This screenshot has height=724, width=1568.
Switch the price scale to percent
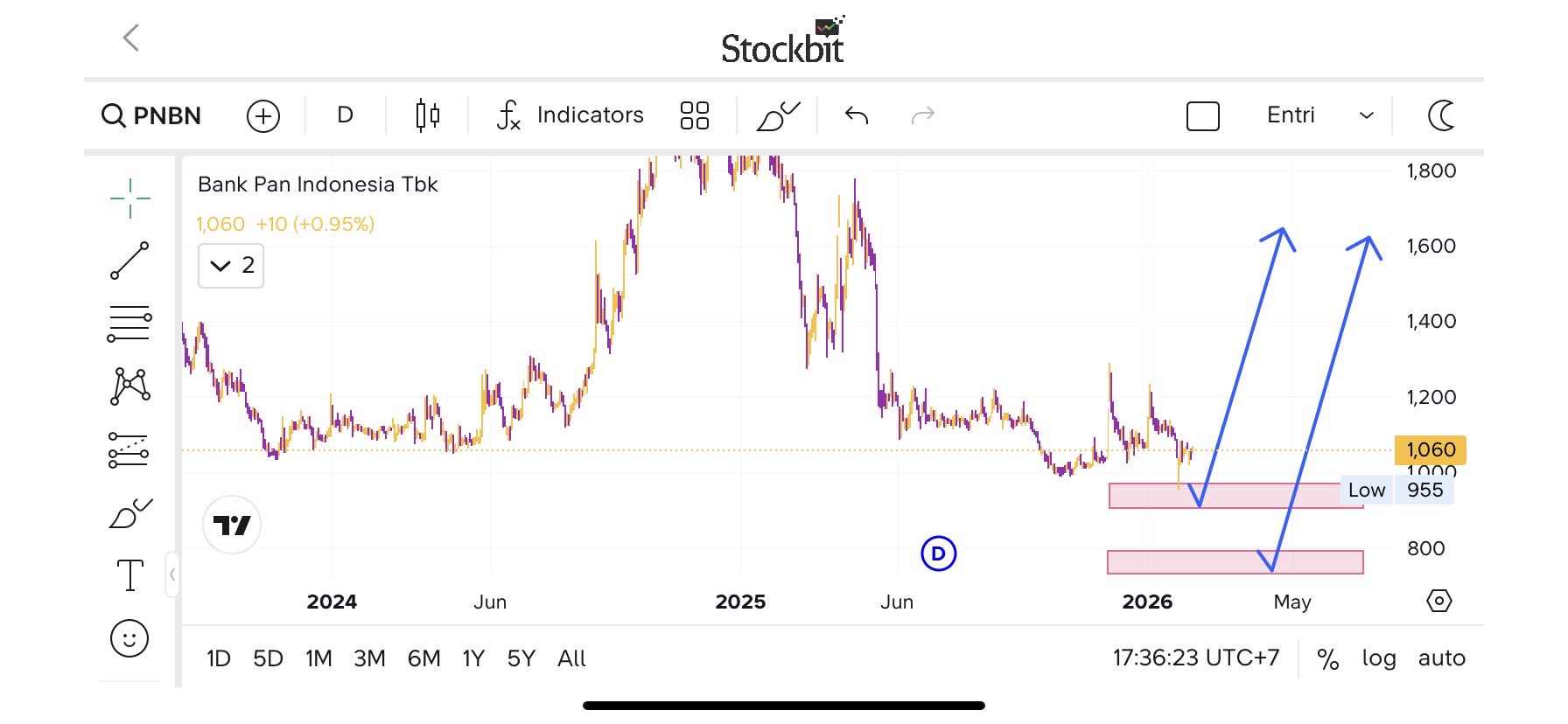(x=1327, y=658)
